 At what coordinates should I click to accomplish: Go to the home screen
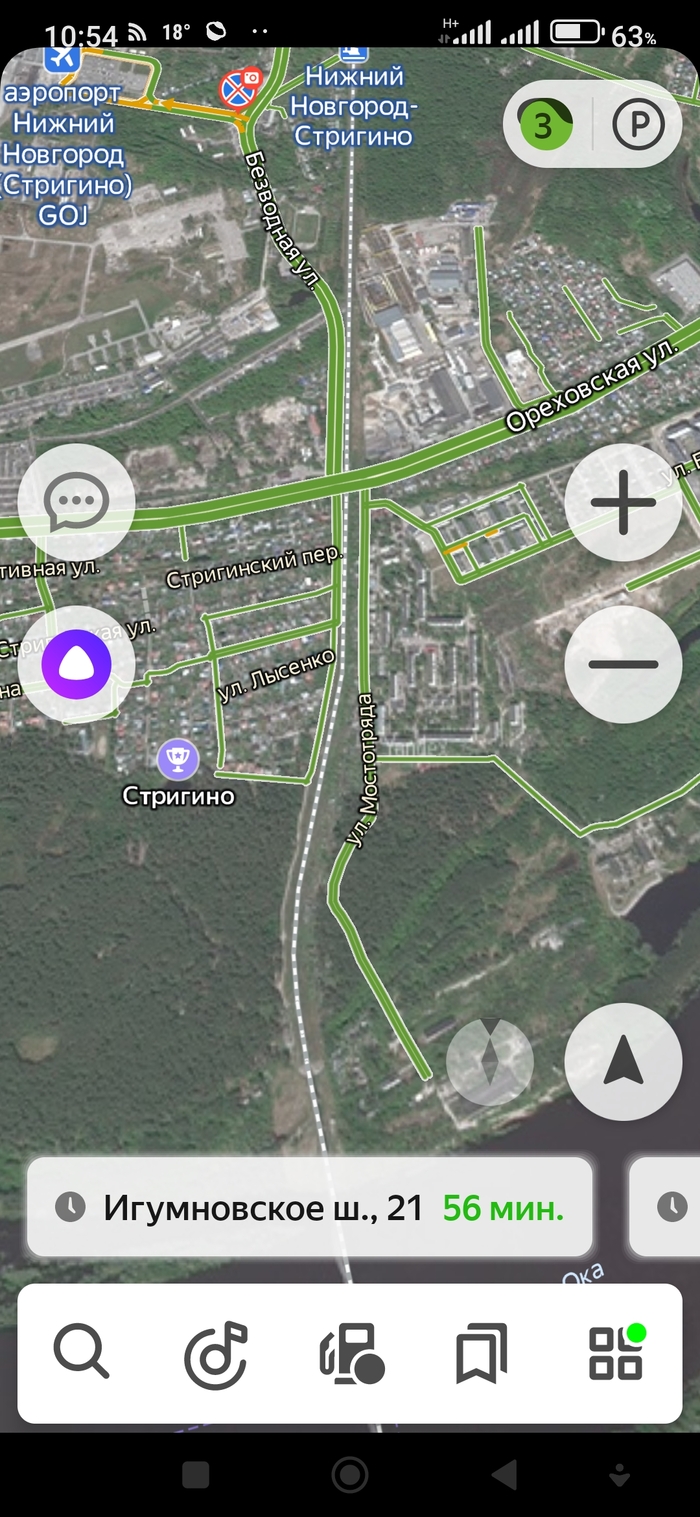click(350, 1474)
